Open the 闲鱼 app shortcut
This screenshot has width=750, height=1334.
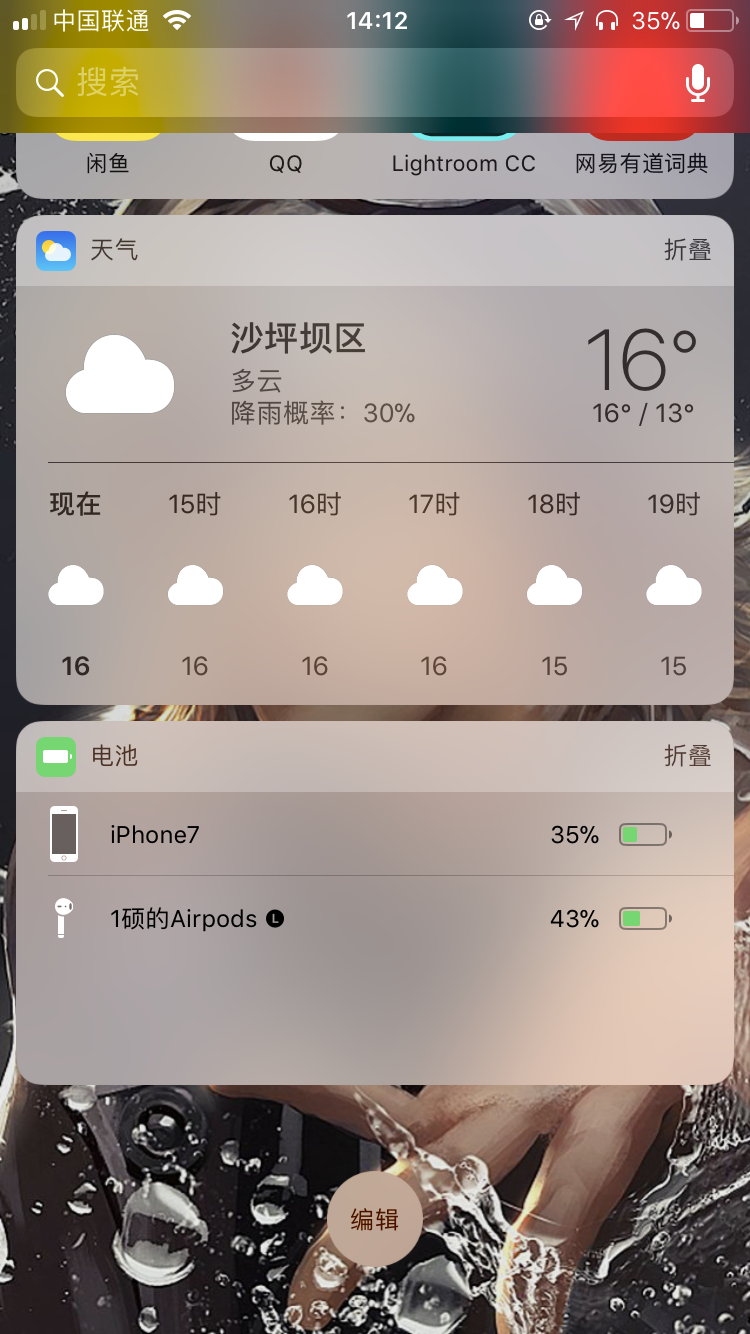point(107,160)
